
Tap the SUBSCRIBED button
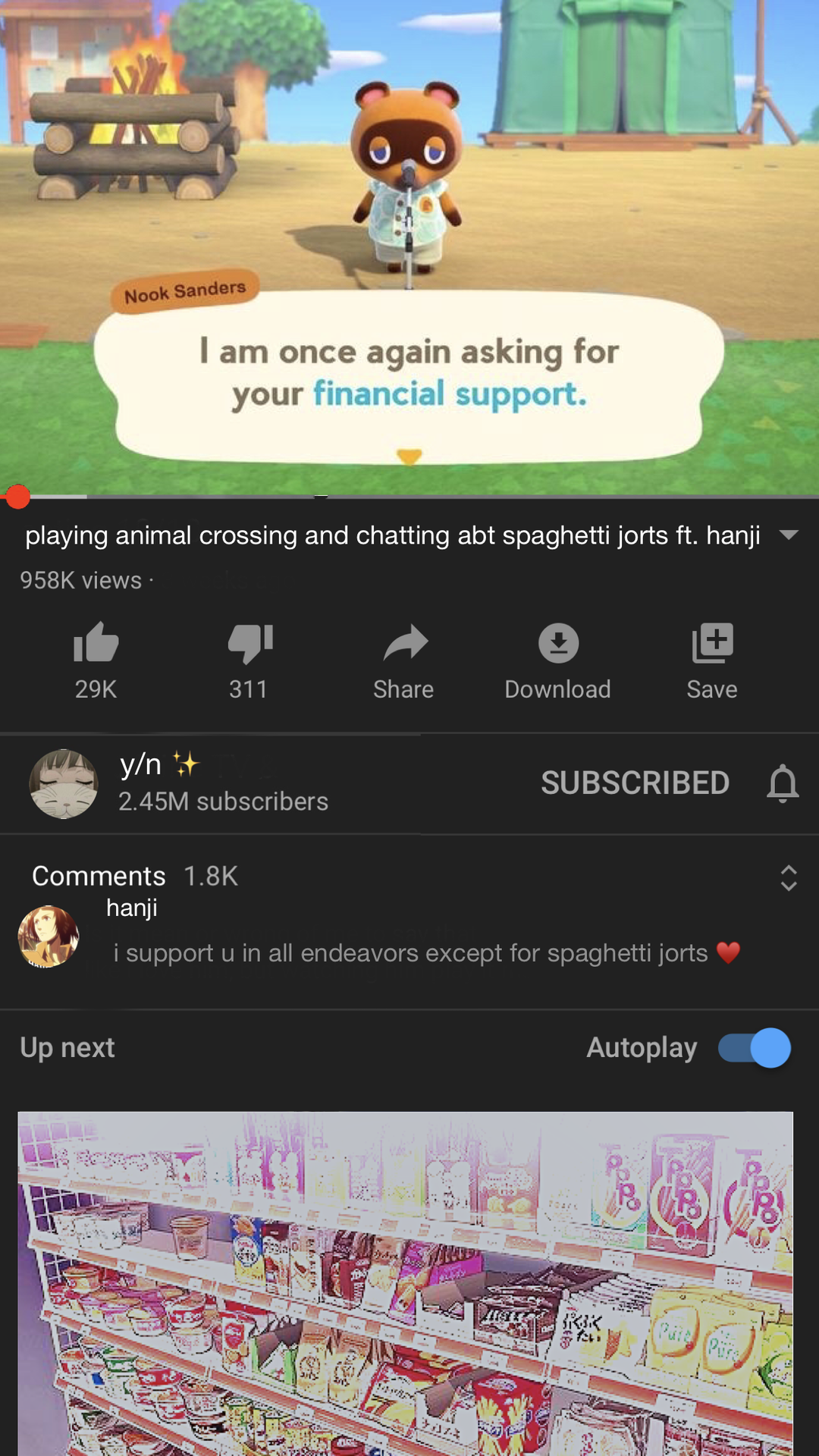[x=635, y=783]
